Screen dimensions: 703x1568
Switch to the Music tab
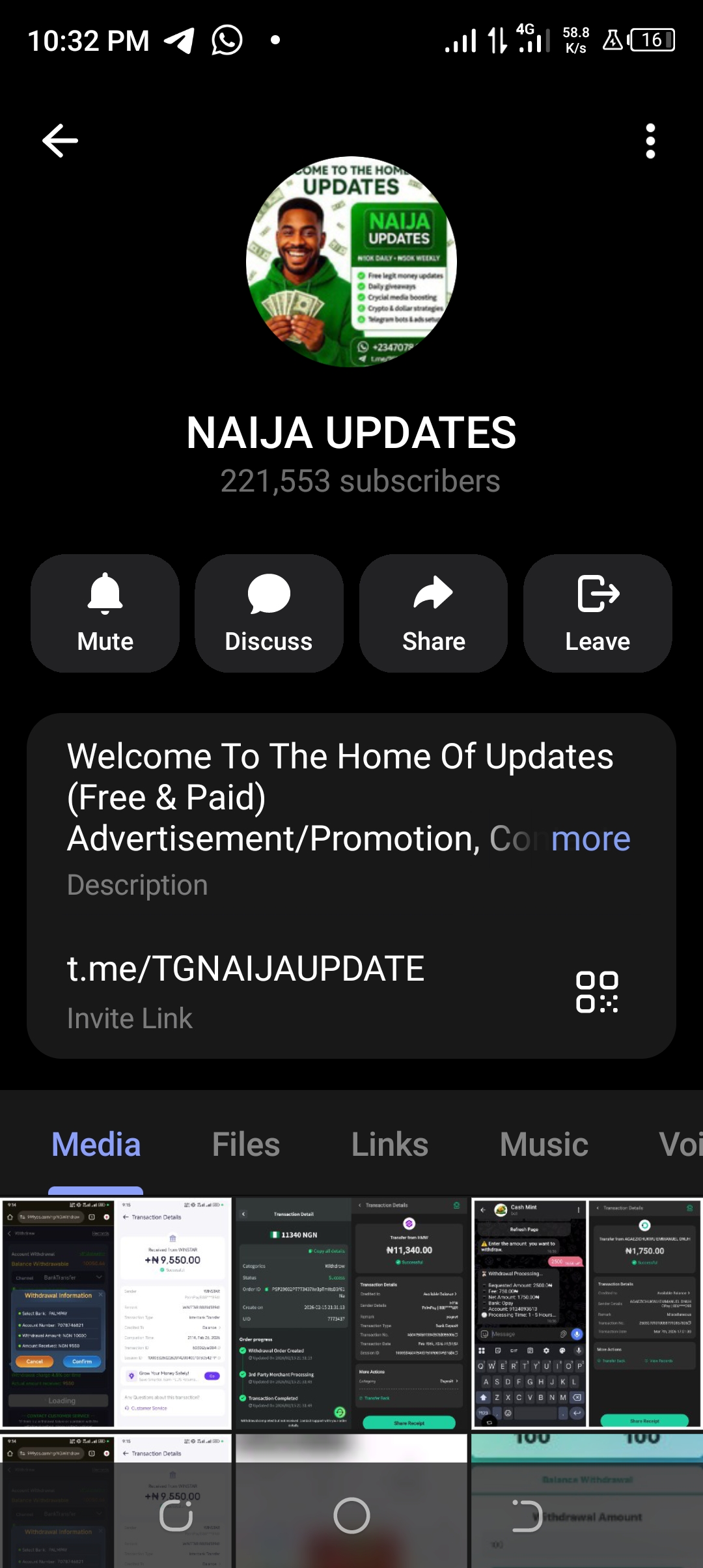[x=544, y=1145]
